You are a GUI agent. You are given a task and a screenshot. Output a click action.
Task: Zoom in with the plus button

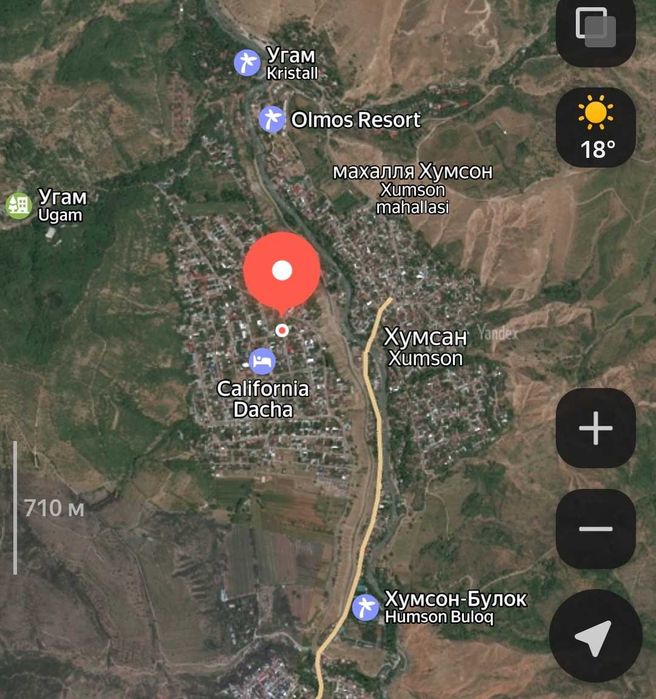click(x=596, y=429)
